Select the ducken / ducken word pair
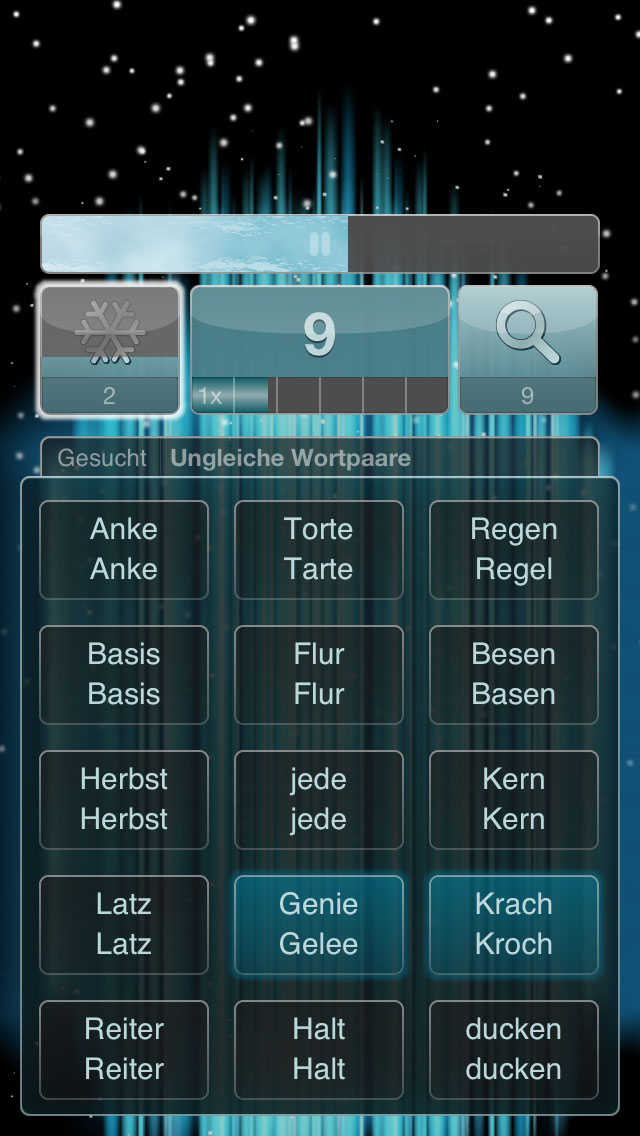640x1136 pixels. click(514, 1050)
